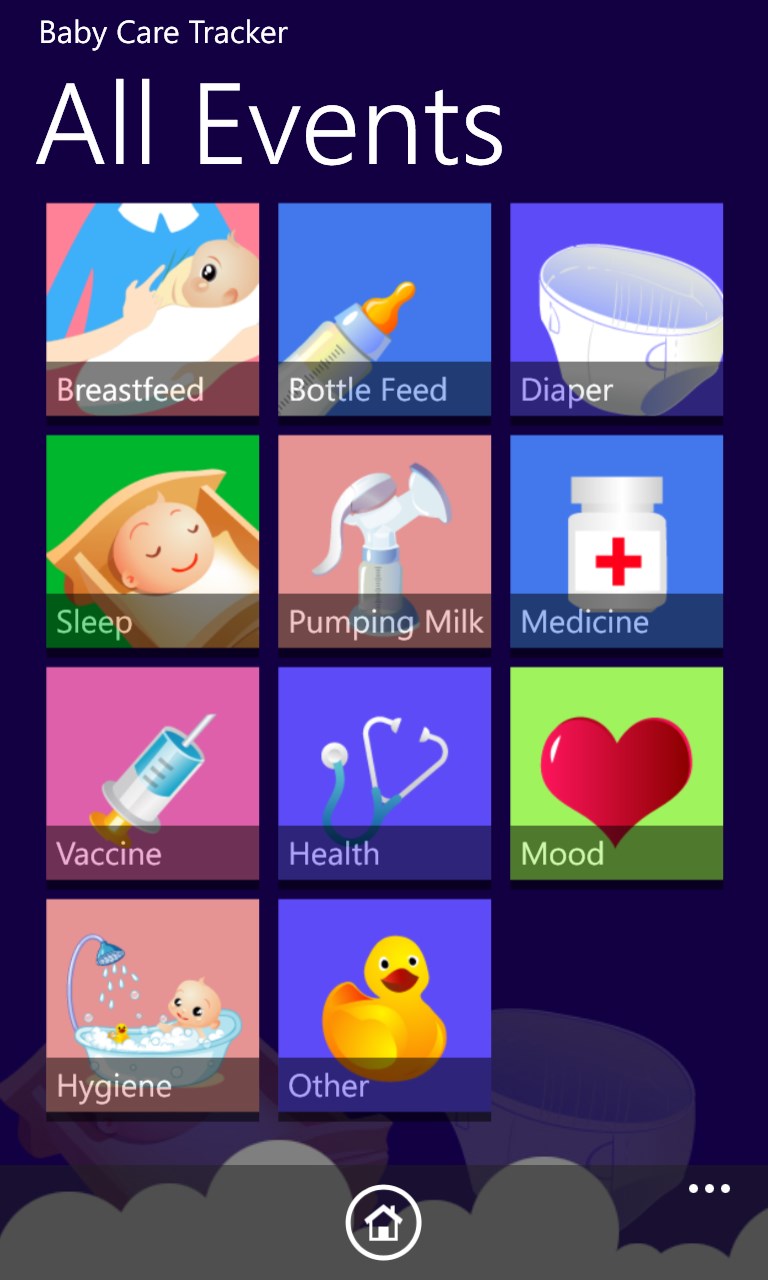This screenshot has width=768, height=1280.
Task: Expand the three-dot app bar menu
Action: point(709,1189)
